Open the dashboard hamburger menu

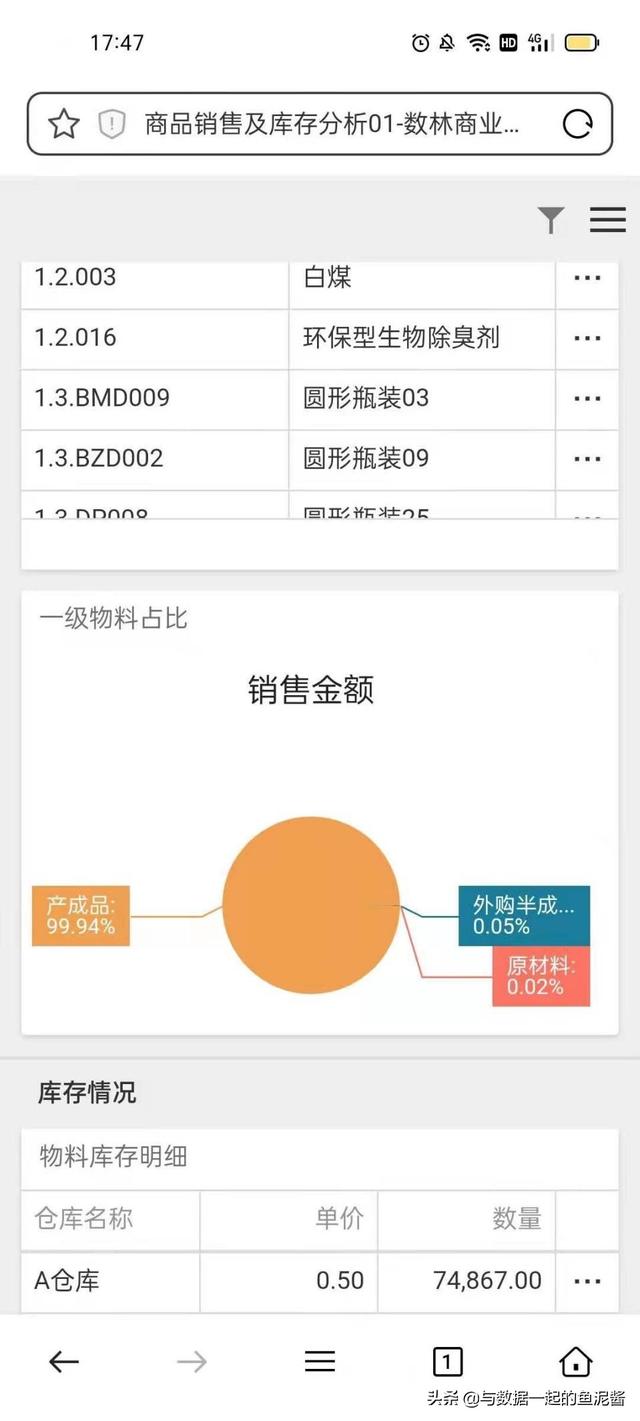click(x=607, y=219)
